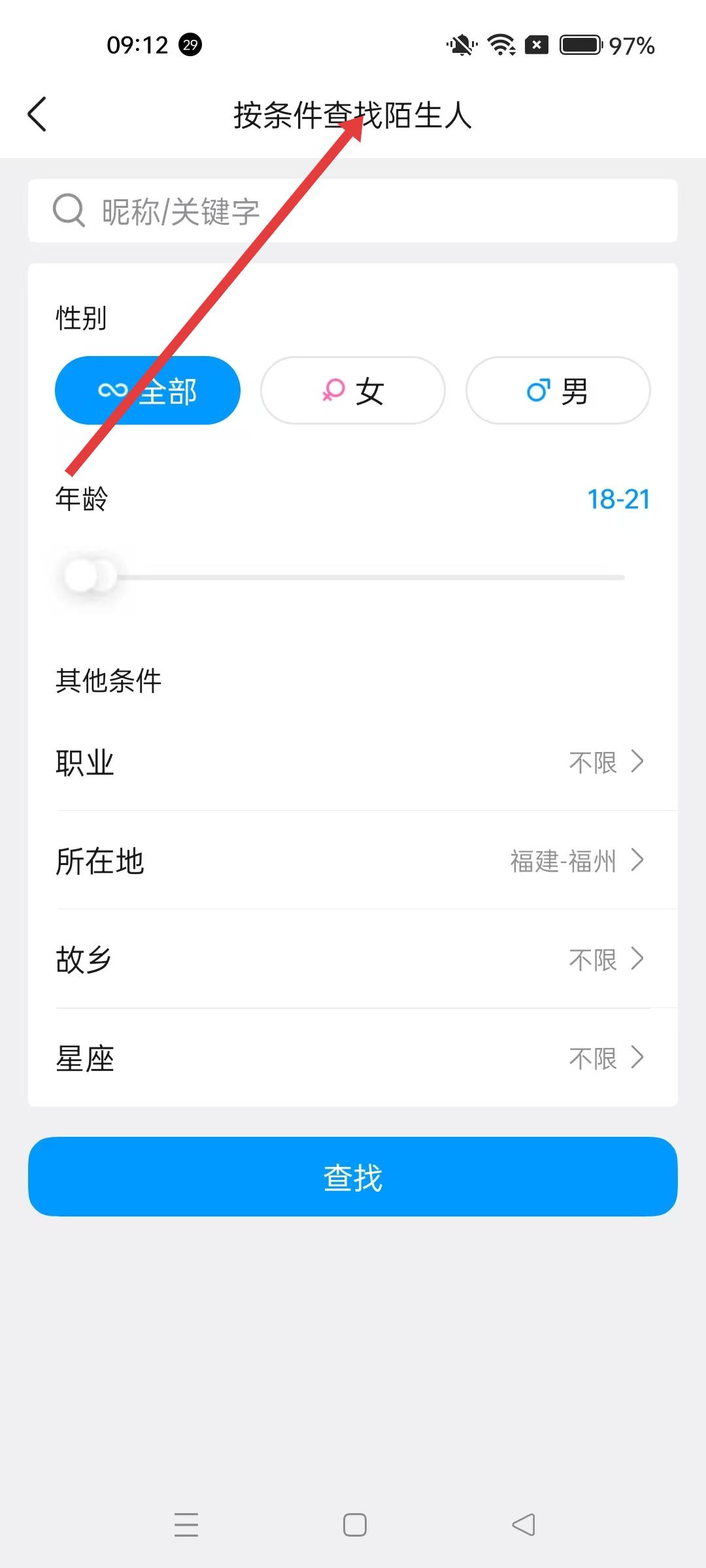Start the search with 查找
The height and width of the screenshot is (1568, 706).
[x=353, y=1177]
